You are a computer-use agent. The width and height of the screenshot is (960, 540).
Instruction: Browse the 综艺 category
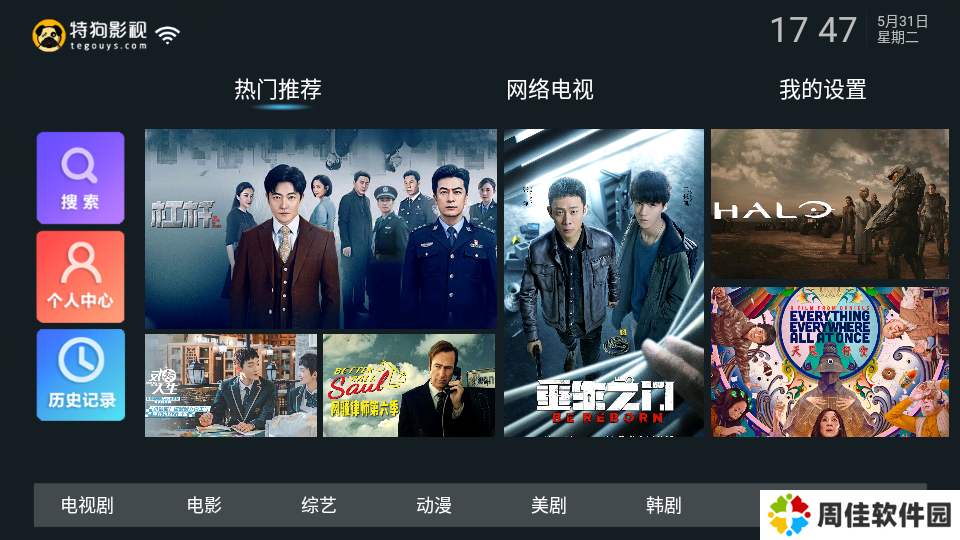(319, 505)
